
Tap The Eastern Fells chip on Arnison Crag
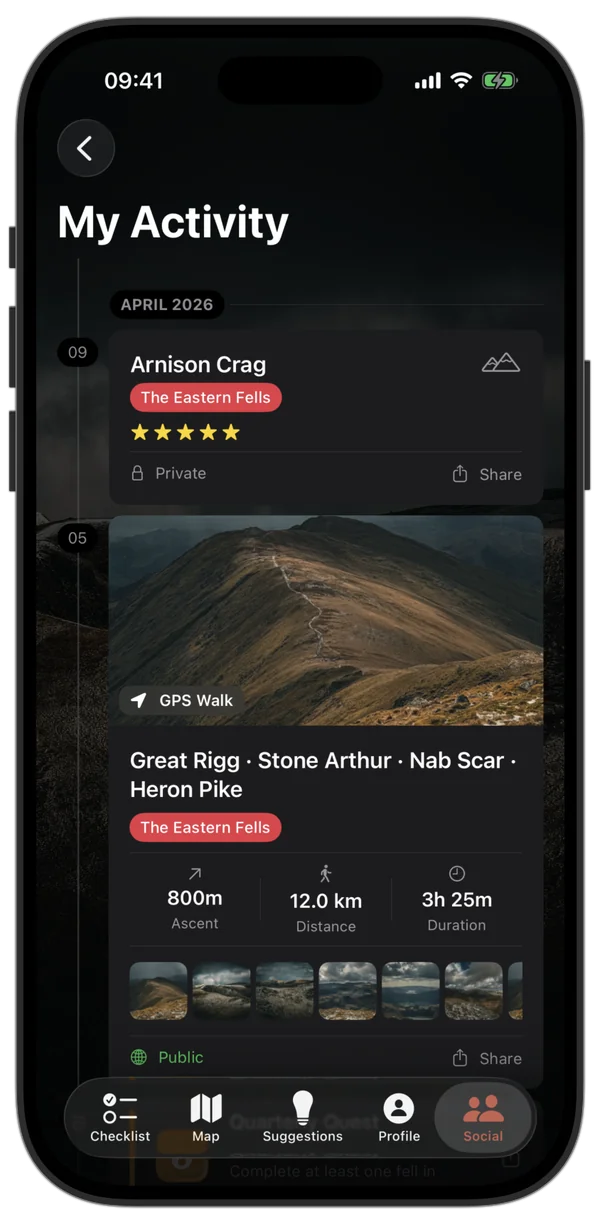[x=205, y=397]
